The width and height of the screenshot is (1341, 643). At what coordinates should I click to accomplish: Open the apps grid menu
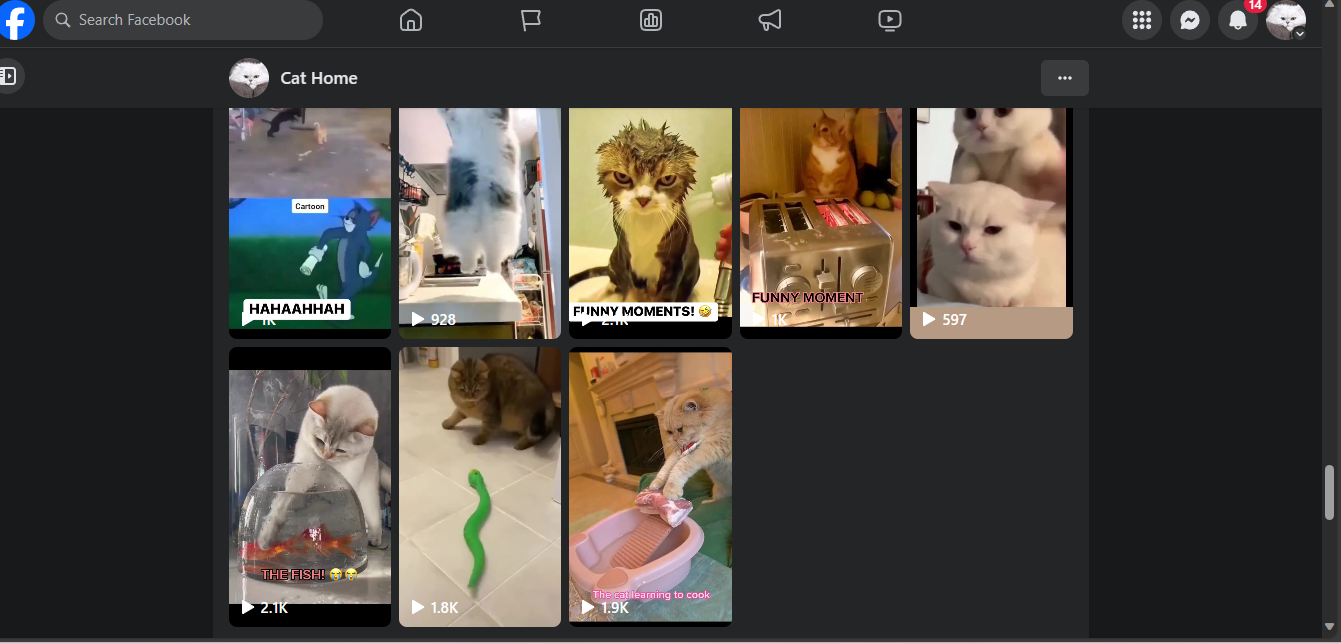click(1141, 20)
